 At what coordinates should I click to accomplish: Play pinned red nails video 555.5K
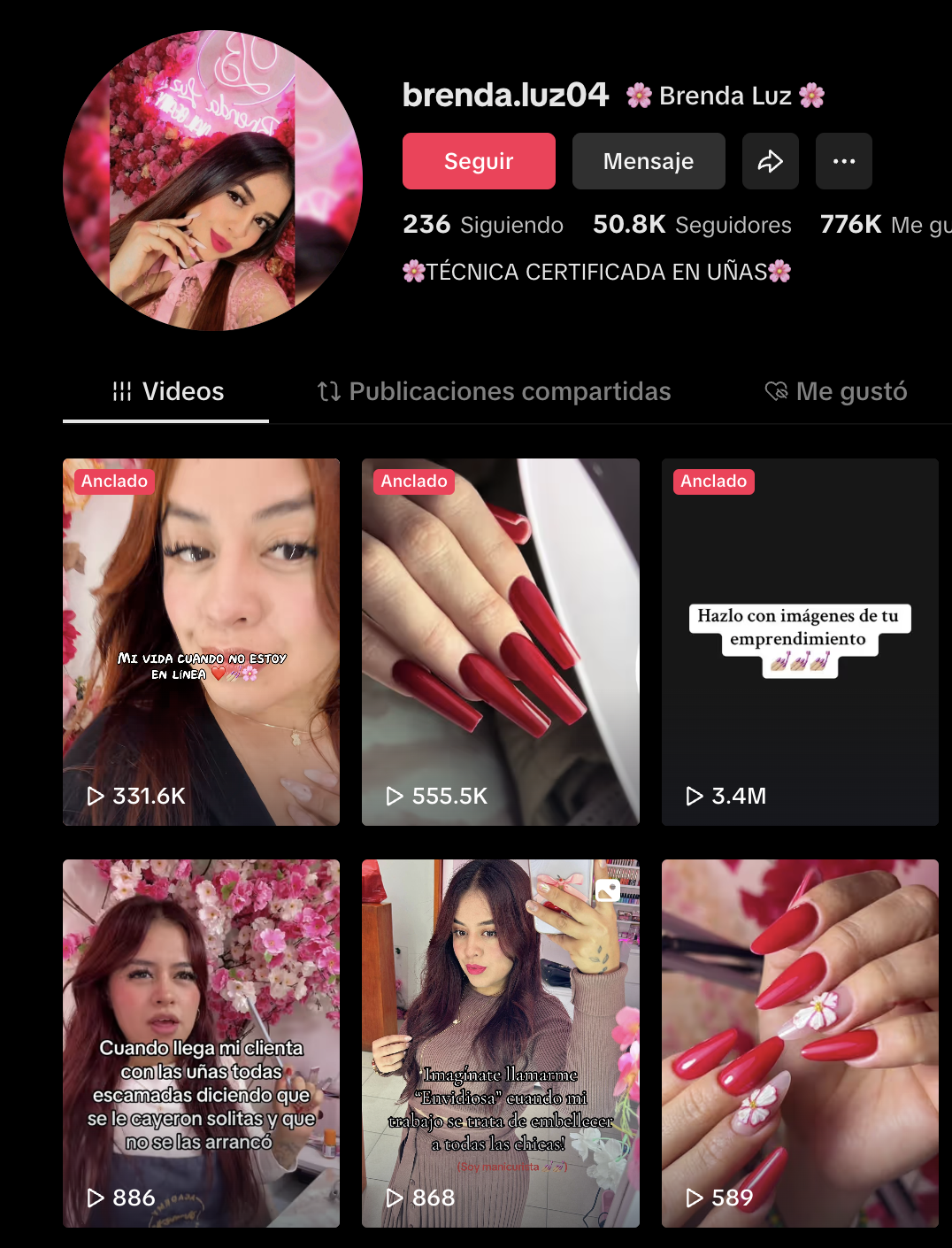(x=500, y=642)
